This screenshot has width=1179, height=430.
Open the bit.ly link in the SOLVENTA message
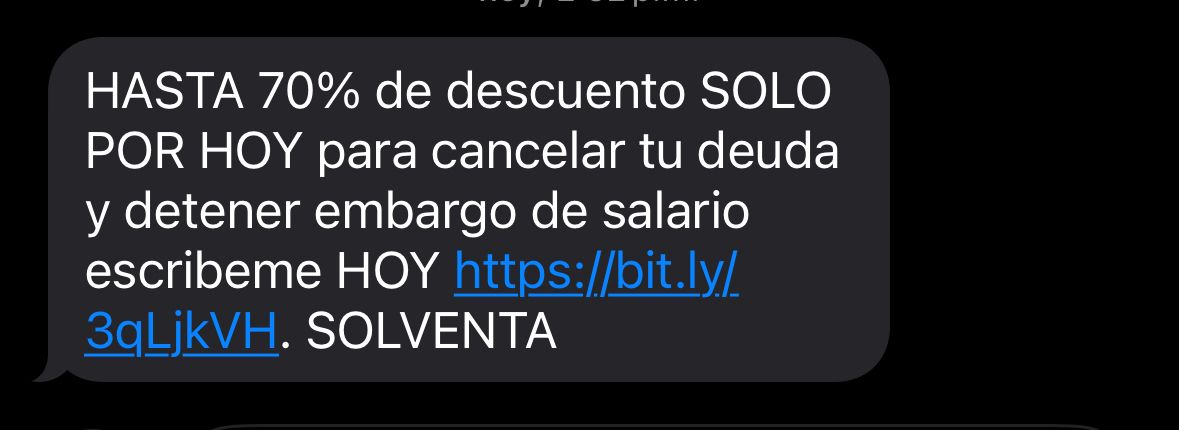pos(596,272)
